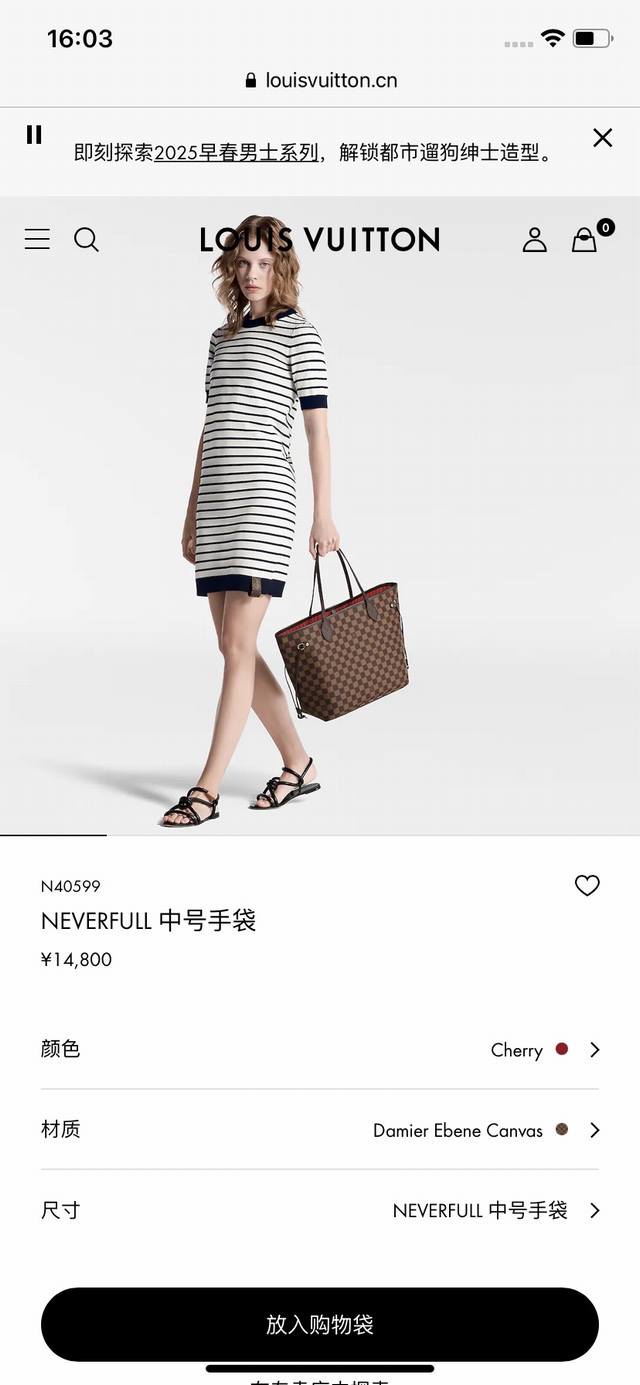Open the 材质 Damier Ebene Canvas row
This screenshot has height=1385, width=640.
pos(320,1130)
